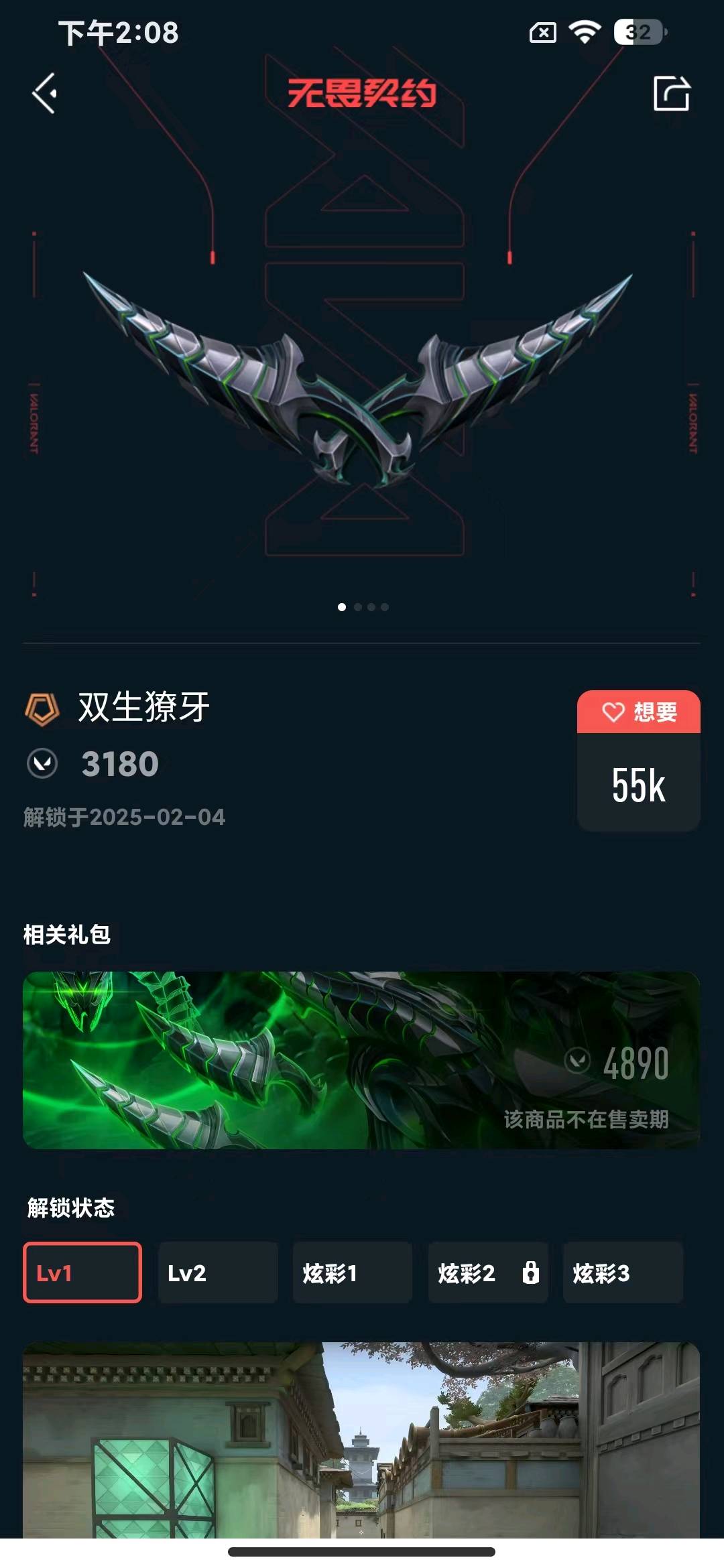Screen dimensions: 724x1568
Task: Select the Lv1 unlock level
Action: (82, 1272)
